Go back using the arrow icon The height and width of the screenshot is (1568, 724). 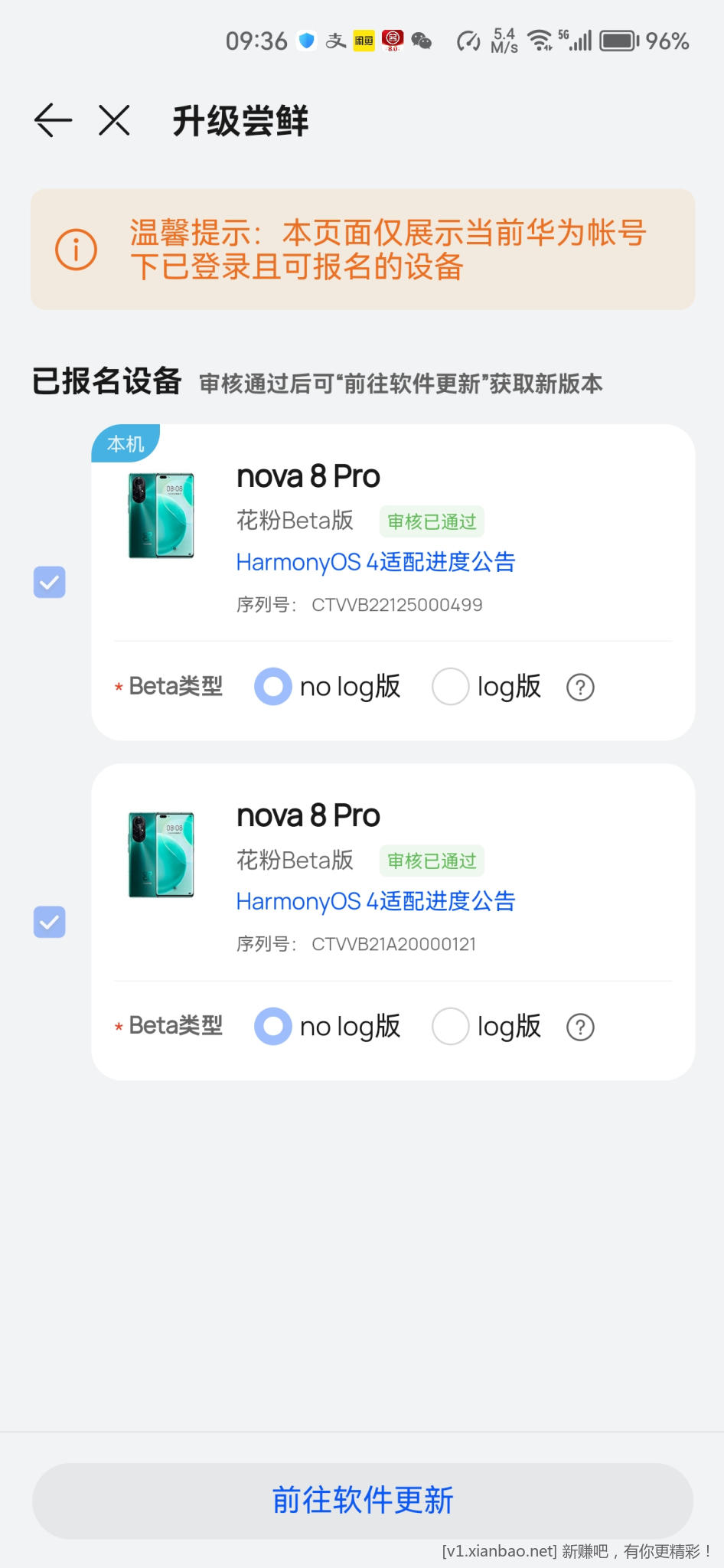[53, 120]
